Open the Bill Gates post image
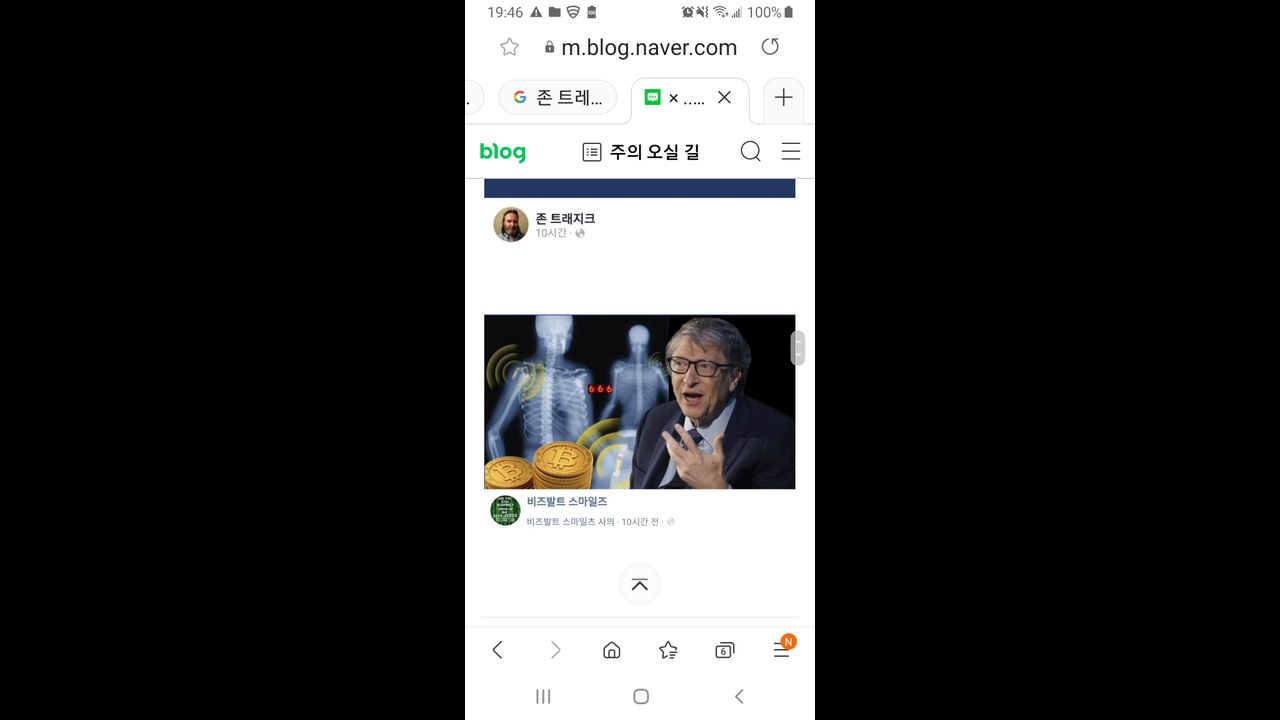Screen dimensions: 1280x720 (x=639, y=402)
